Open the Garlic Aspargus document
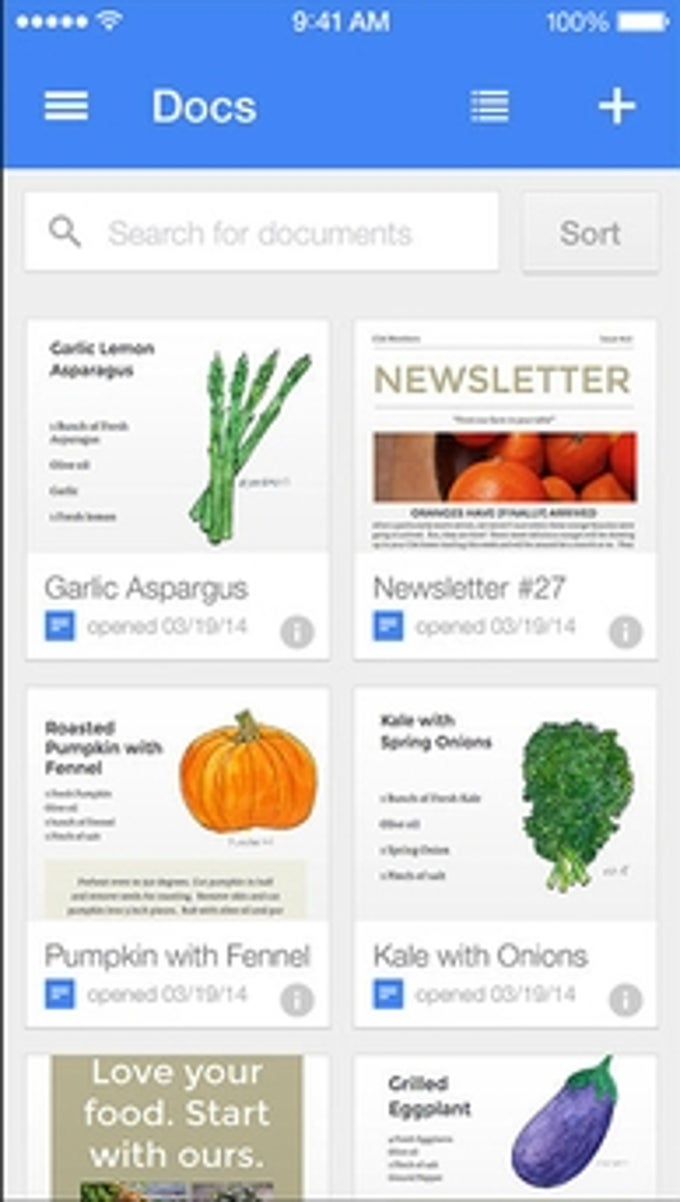This screenshot has height=1202, width=680. (178, 450)
